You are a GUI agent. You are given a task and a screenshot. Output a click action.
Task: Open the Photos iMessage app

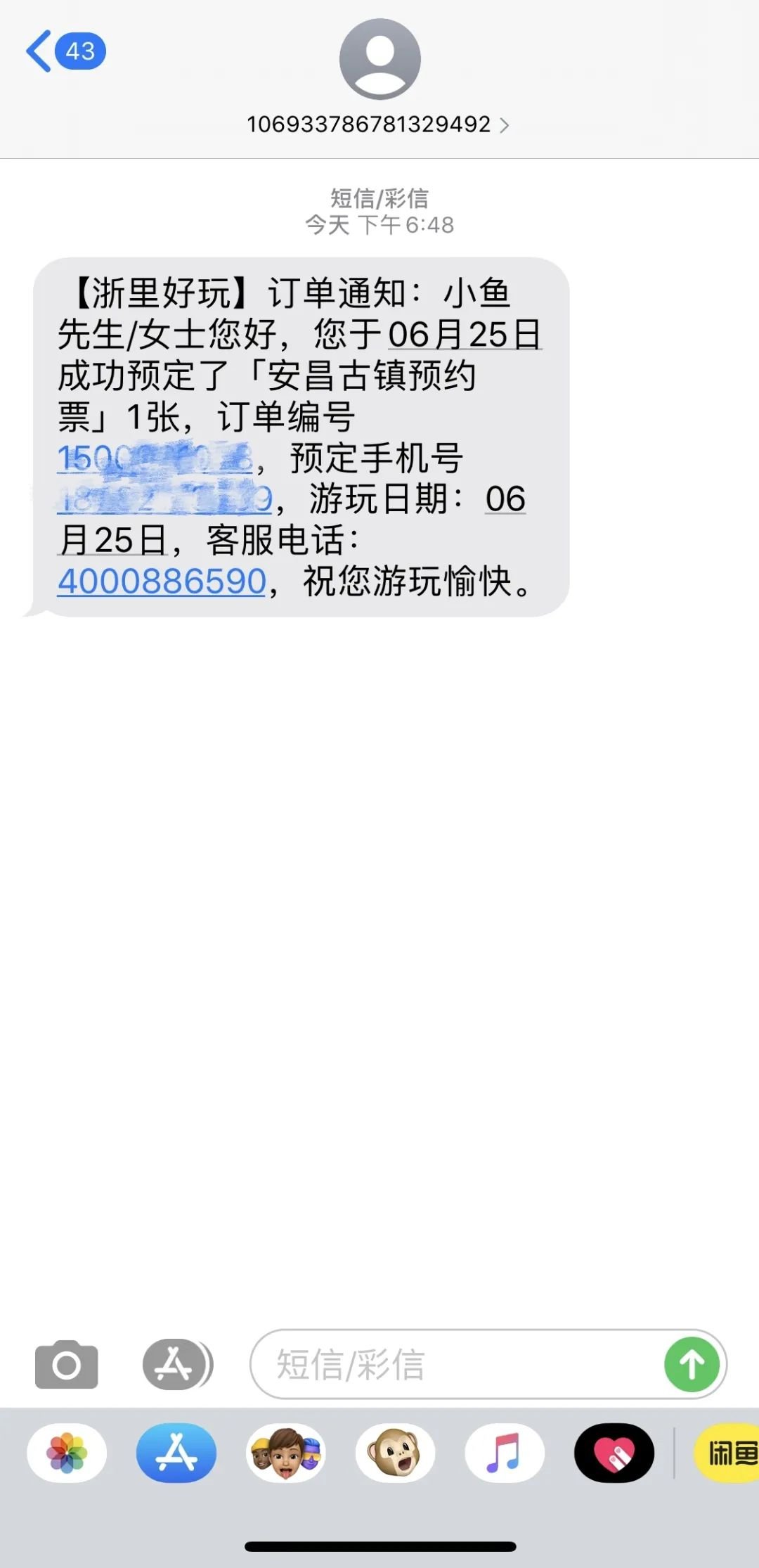click(x=67, y=1453)
